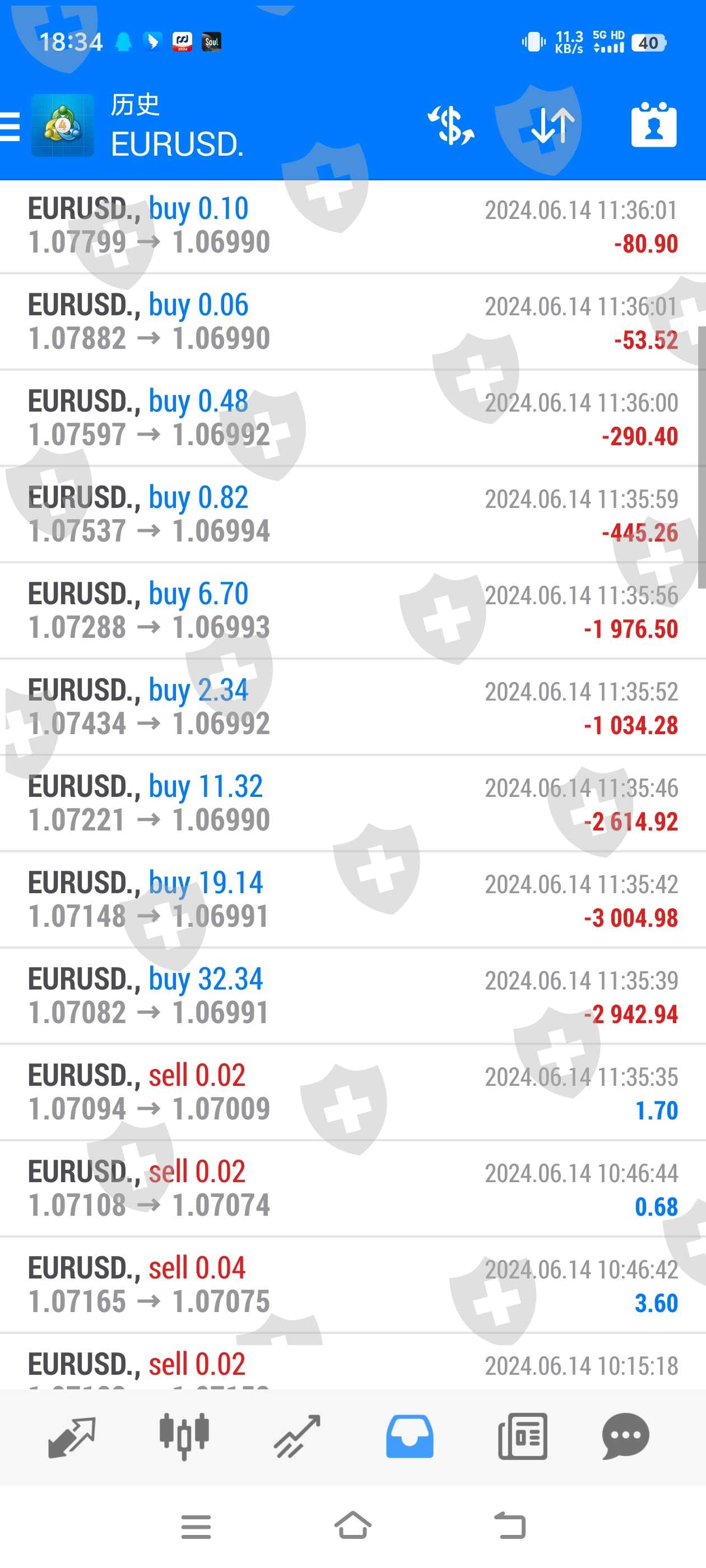Open the buy 6.70 trade entry

point(352,610)
